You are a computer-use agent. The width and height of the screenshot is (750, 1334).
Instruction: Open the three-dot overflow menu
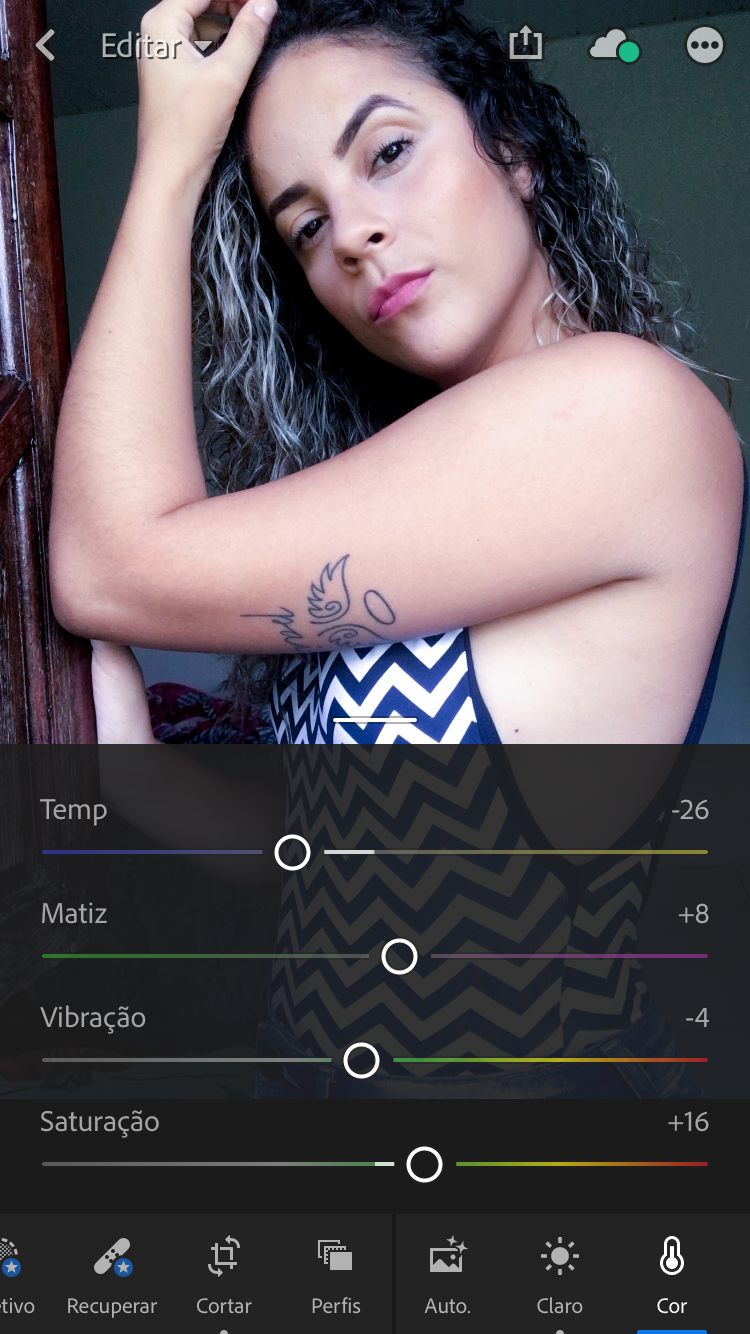704,46
